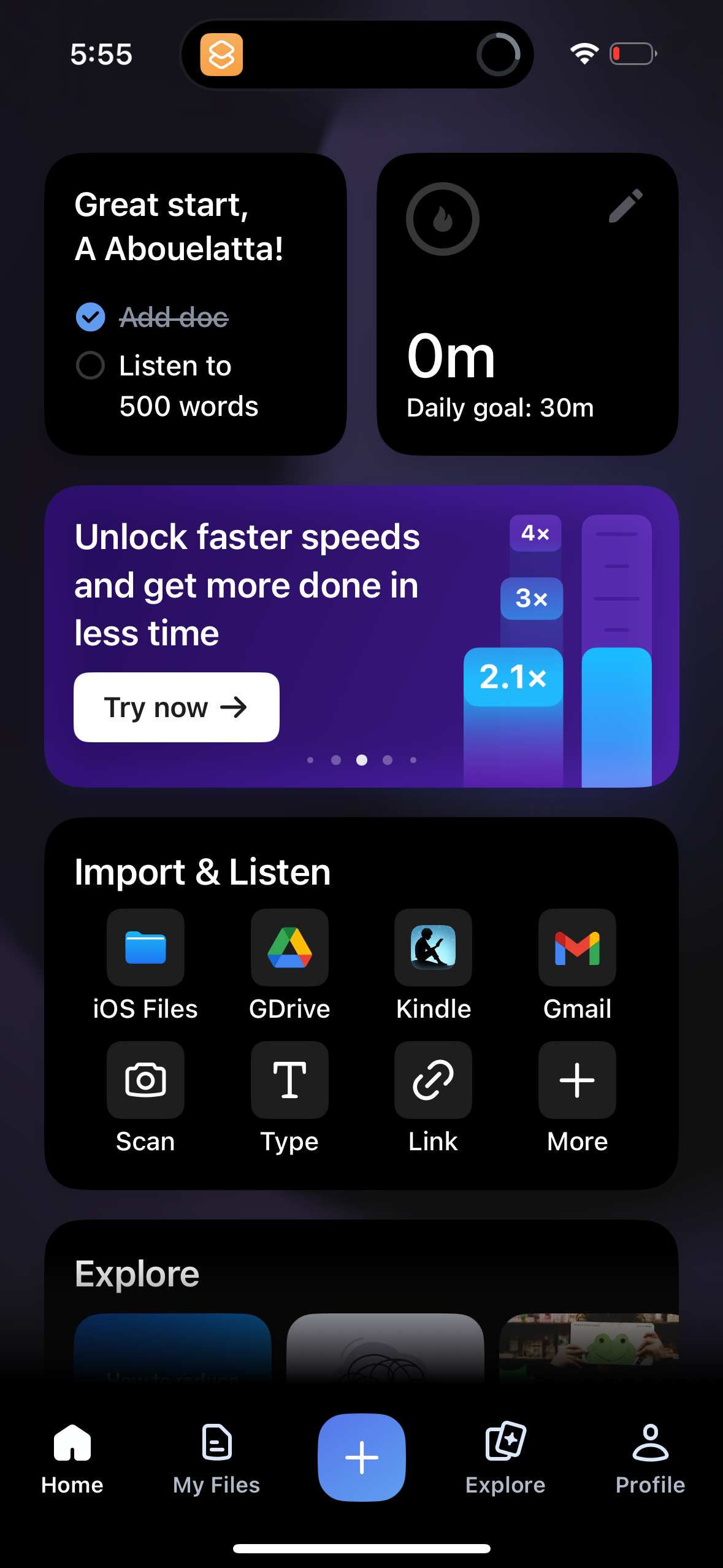
Task: Import from Gmail
Action: [576, 948]
